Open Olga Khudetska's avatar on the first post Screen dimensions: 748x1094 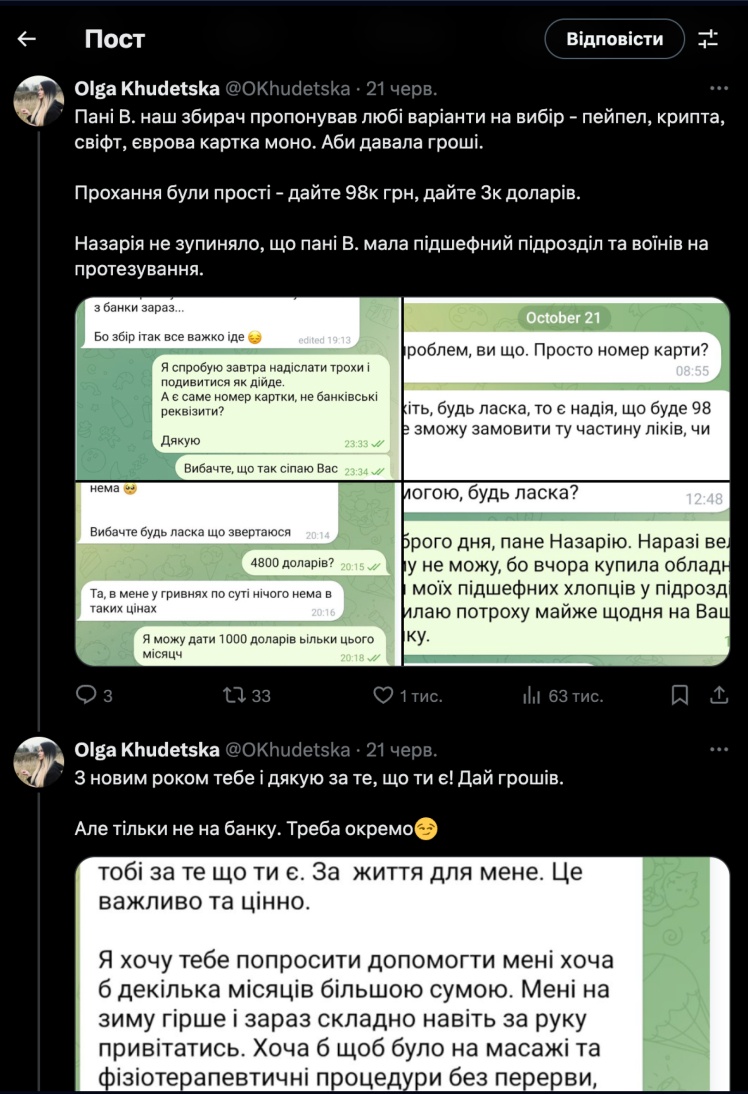click(39, 100)
